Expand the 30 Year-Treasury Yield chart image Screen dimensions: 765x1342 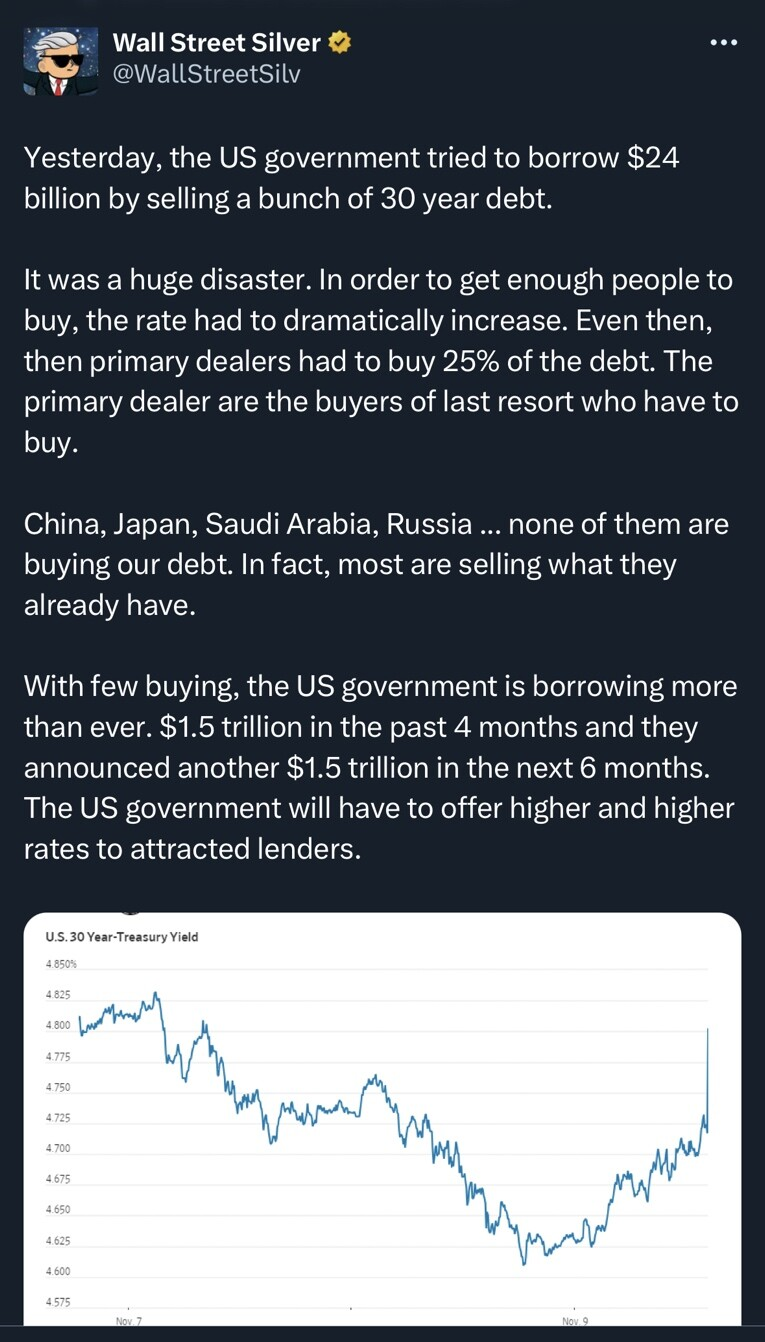click(x=382, y=1118)
